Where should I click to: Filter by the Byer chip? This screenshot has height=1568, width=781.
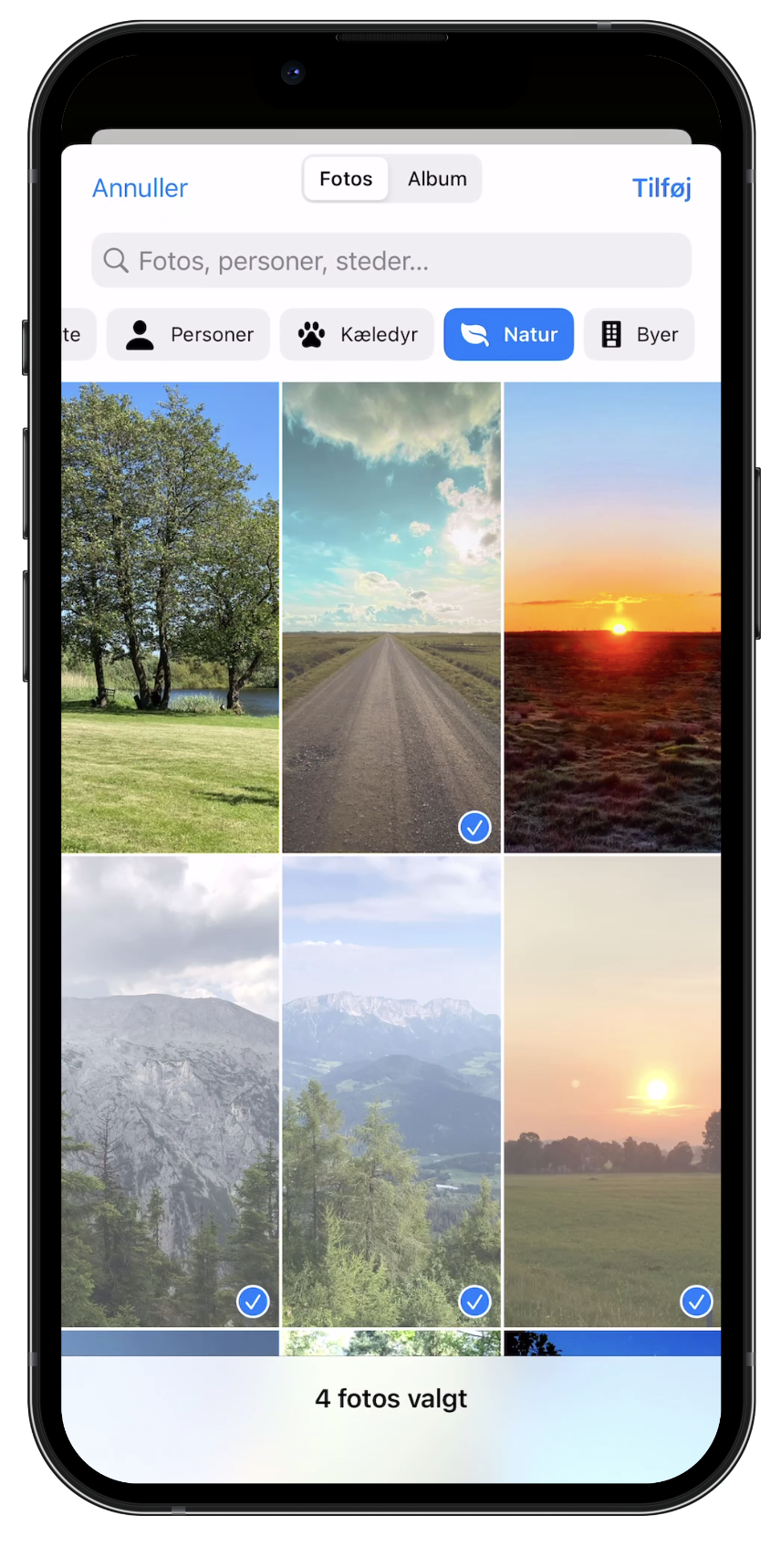[x=639, y=335]
